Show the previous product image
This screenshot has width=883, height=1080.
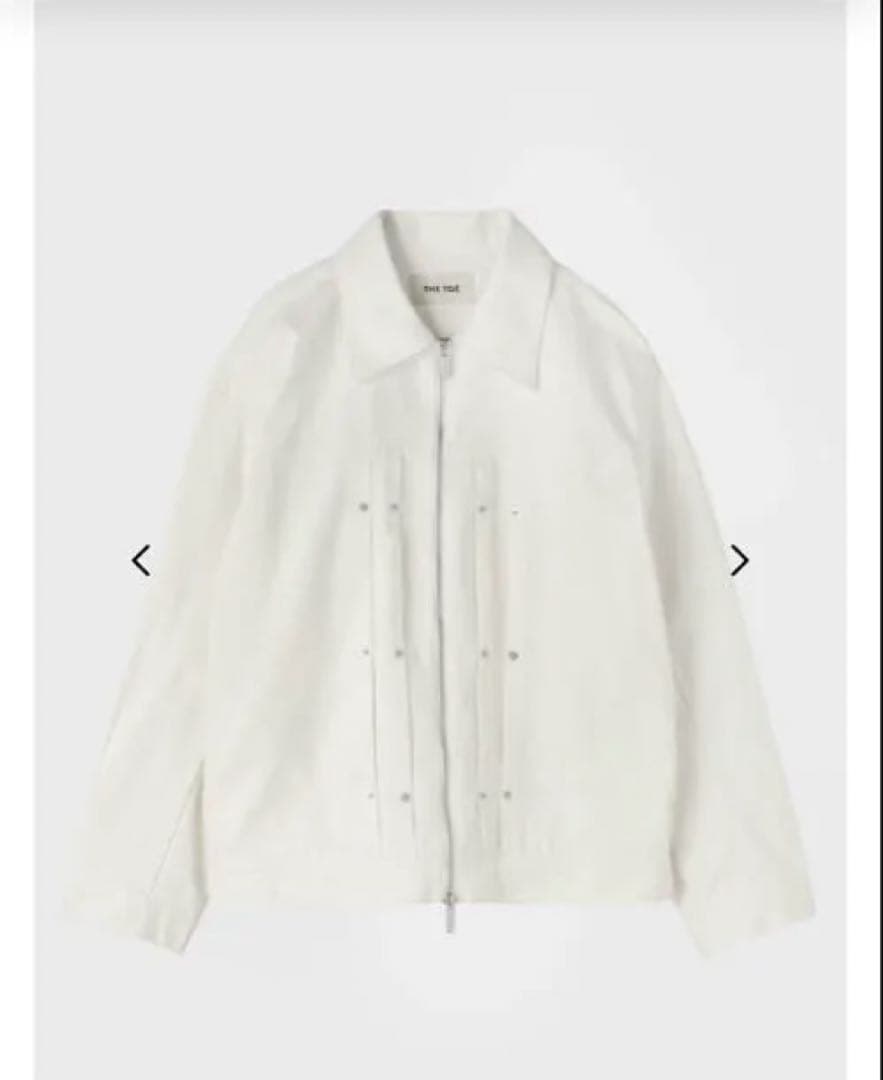coord(141,561)
